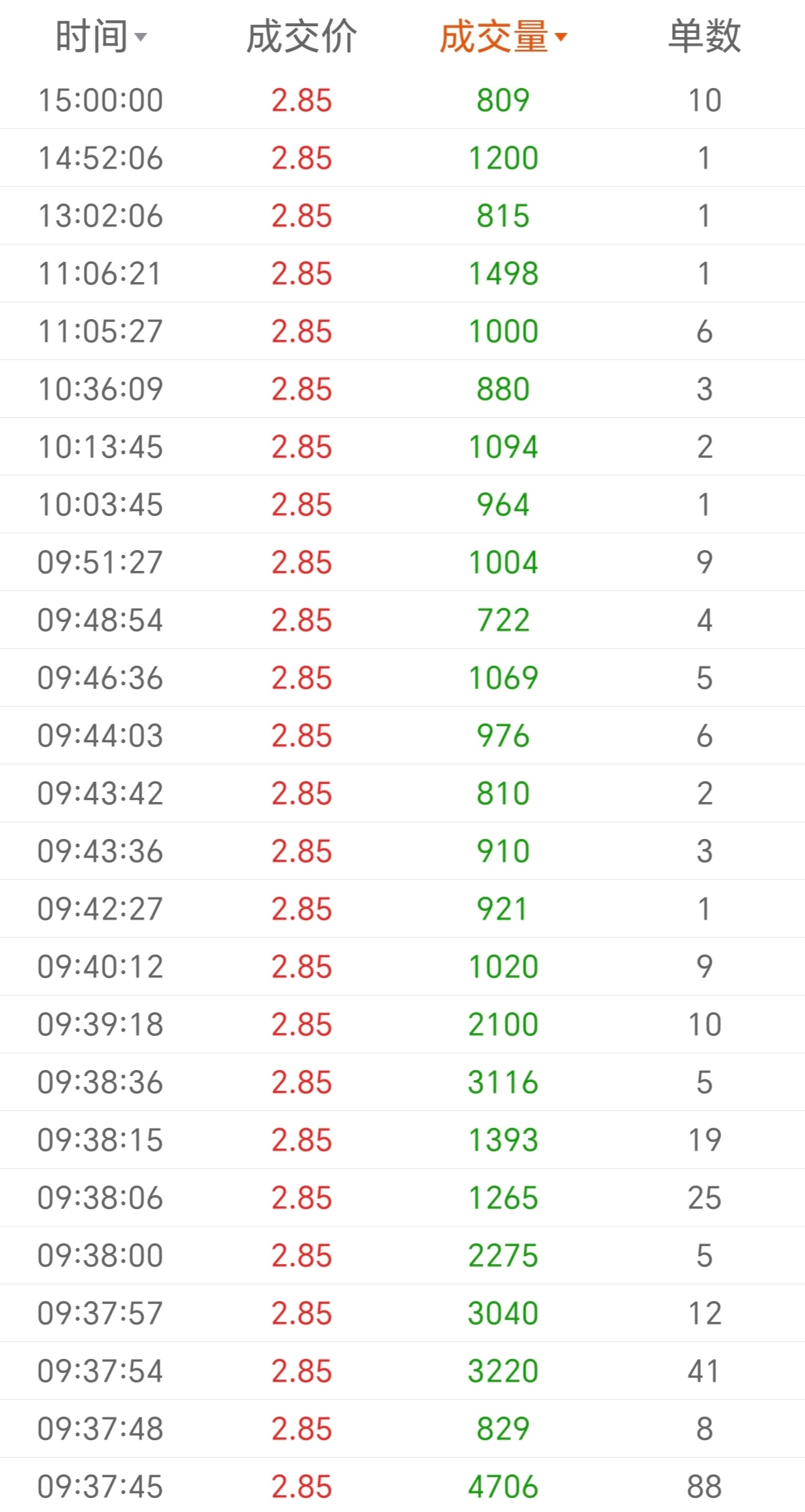805x1512 pixels.
Task: Toggle sorting on the 成交量 column header
Action: (504, 36)
